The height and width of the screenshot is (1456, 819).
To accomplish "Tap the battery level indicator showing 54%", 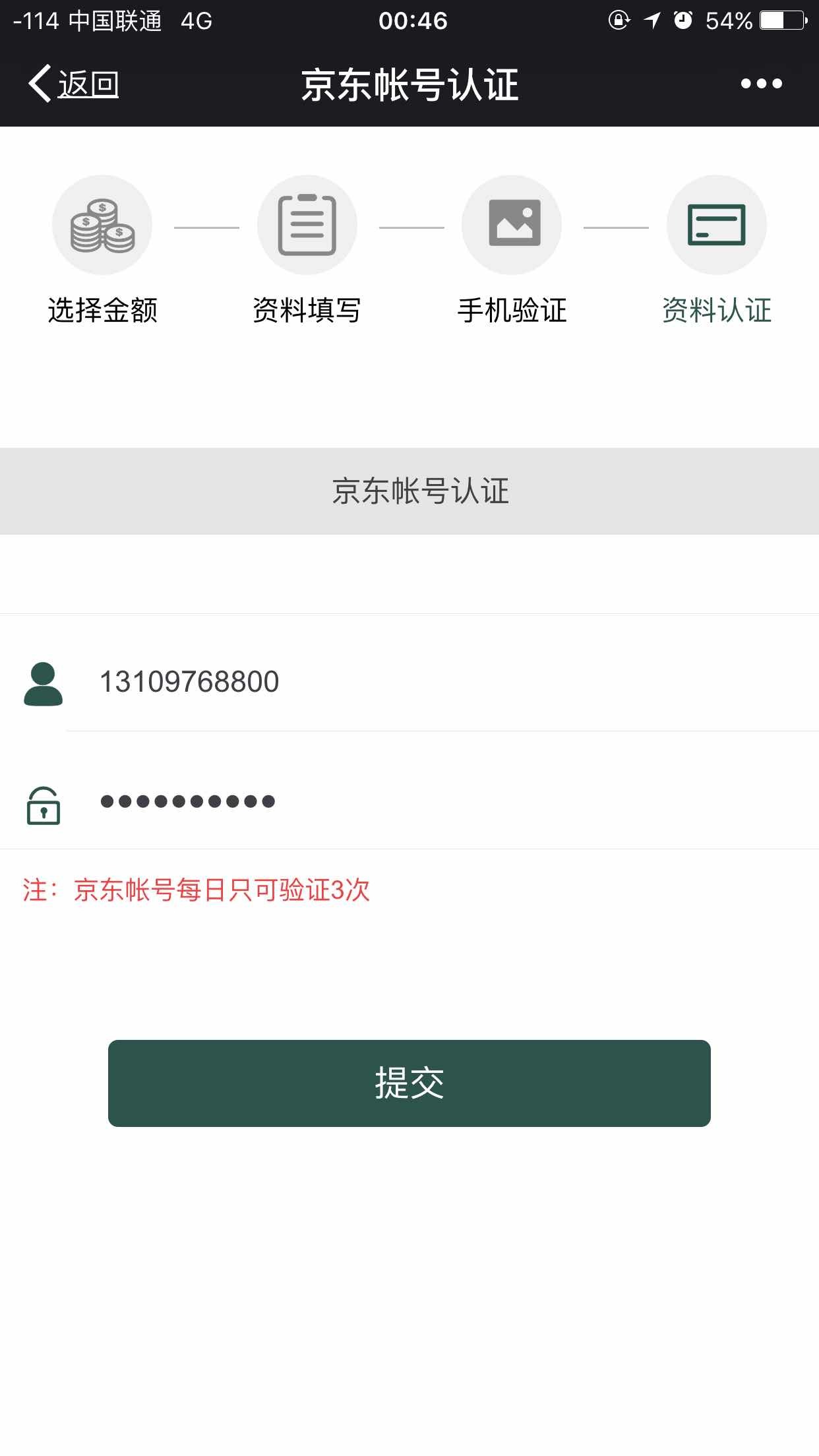I will pyautogui.click(x=781, y=20).
